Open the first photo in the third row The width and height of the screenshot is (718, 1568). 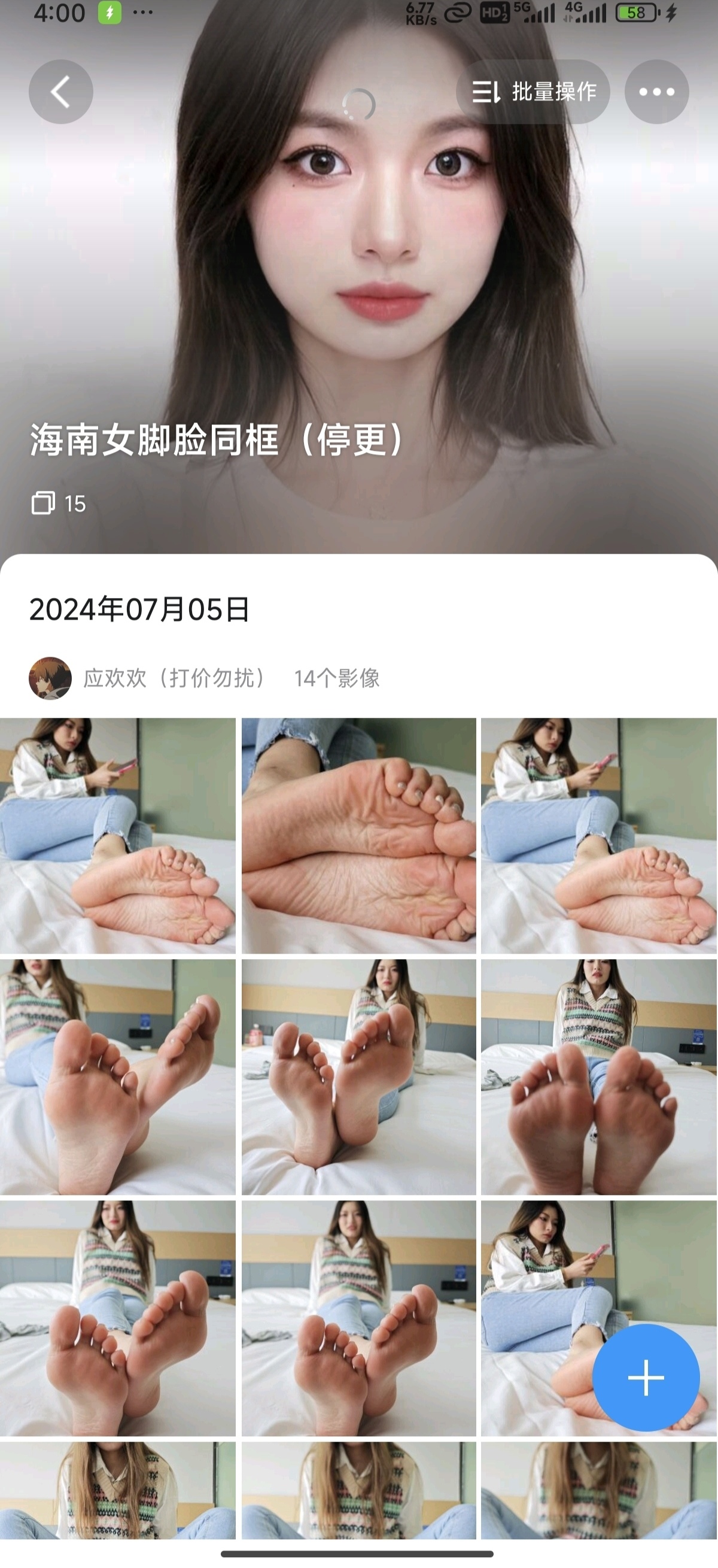point(117,1318)
